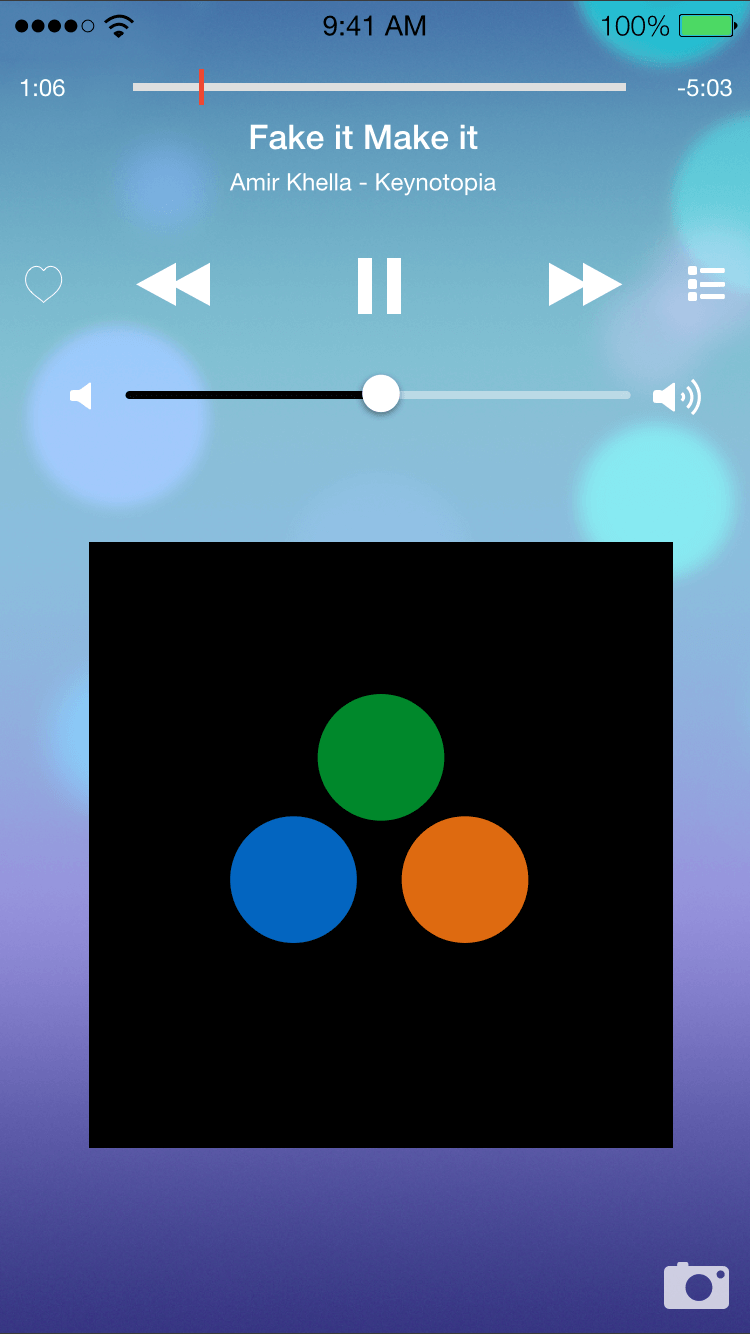Mute using the low volume speaker icon
Viewport: 750px width, 1334px height.
[82, 397]
